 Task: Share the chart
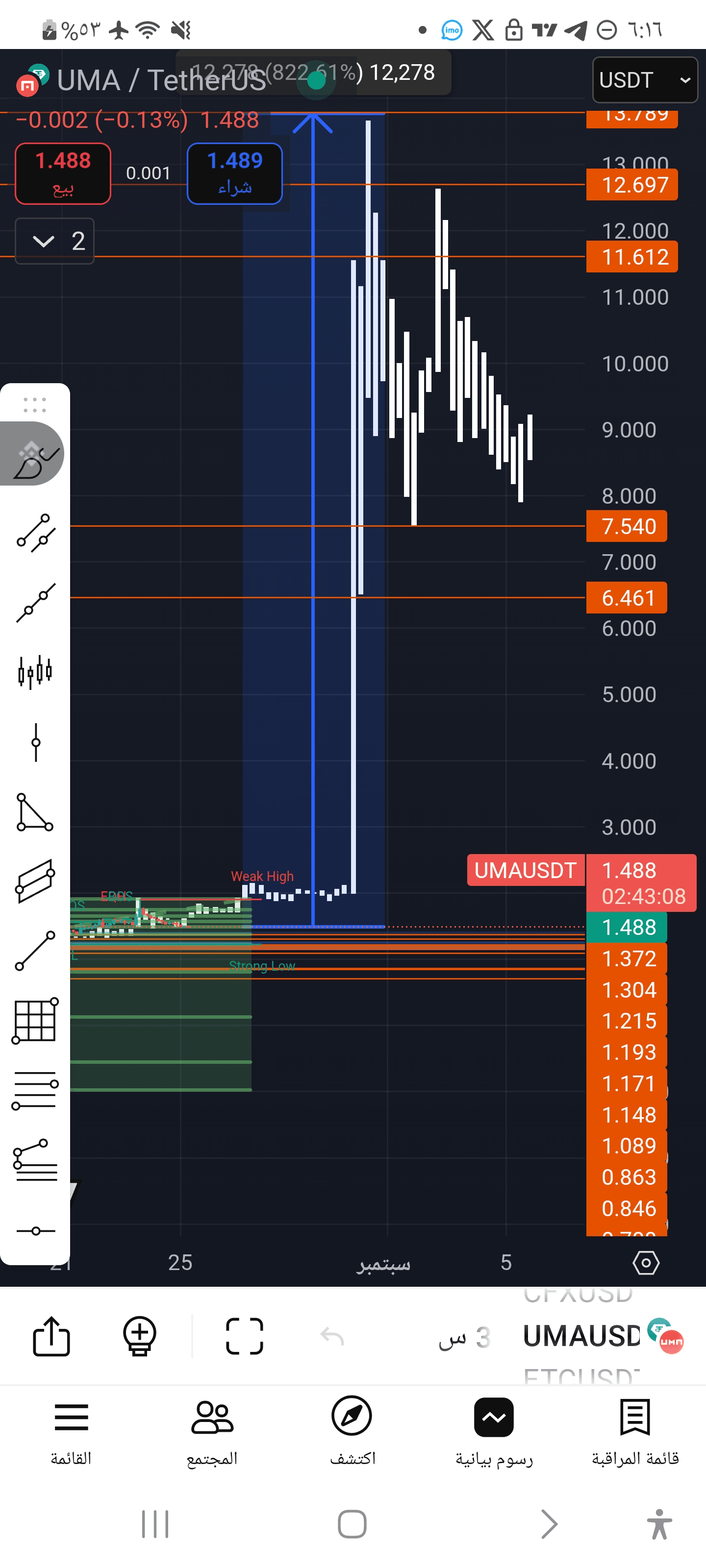click(51, 1337)
